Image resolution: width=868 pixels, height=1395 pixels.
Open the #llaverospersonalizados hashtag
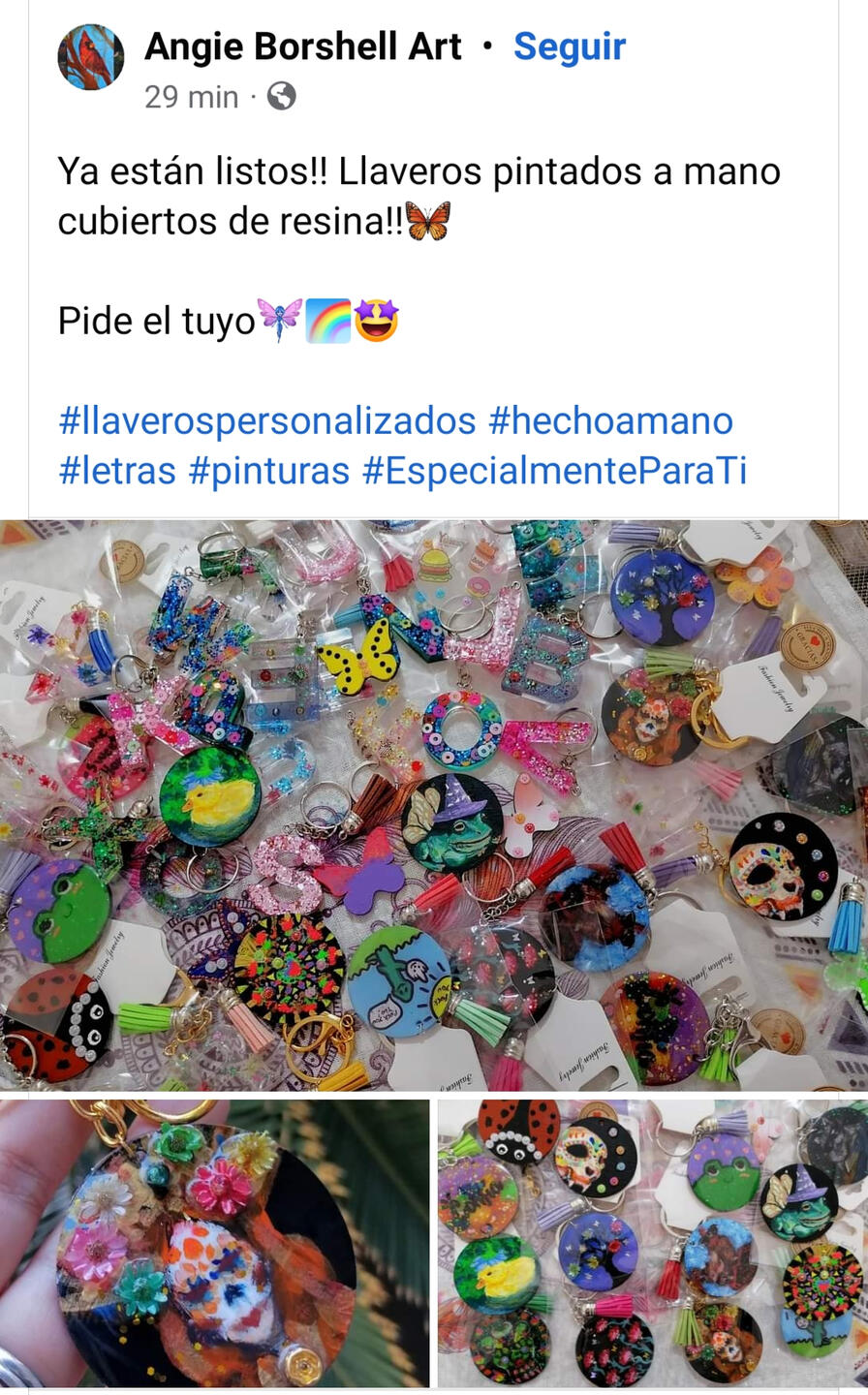coord(267,421)
